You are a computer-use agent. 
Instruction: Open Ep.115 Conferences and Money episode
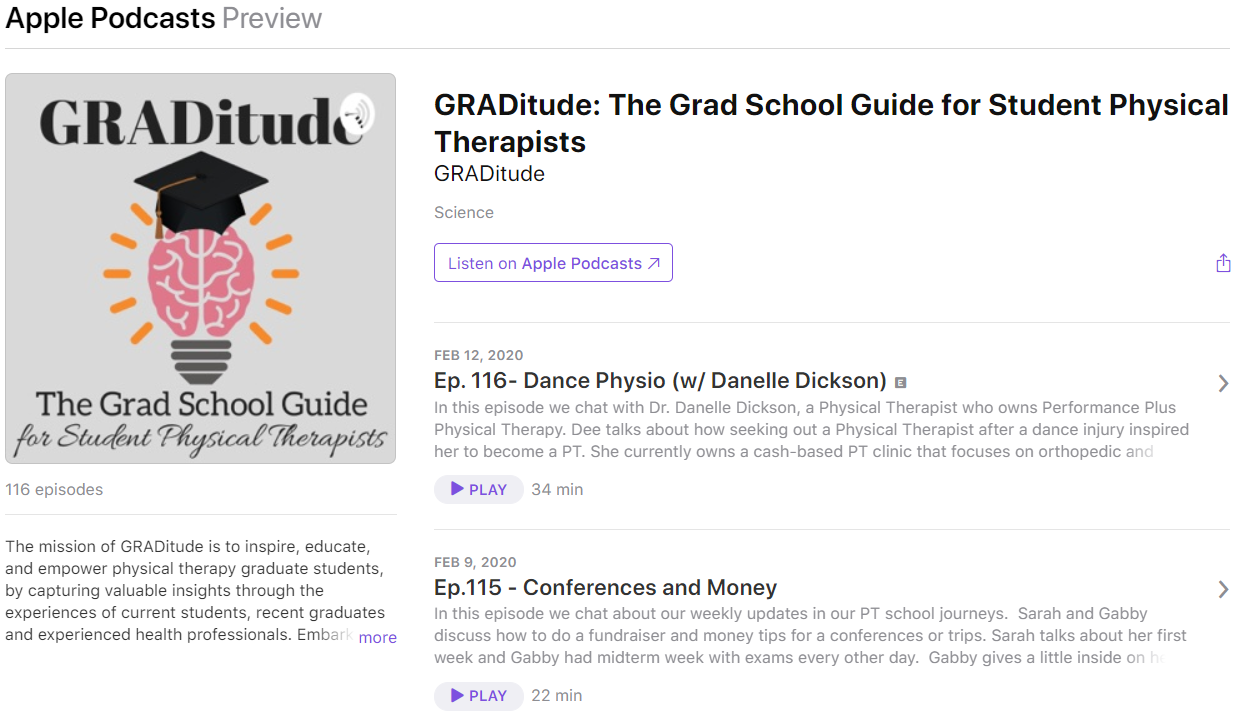tap(605, 587)
